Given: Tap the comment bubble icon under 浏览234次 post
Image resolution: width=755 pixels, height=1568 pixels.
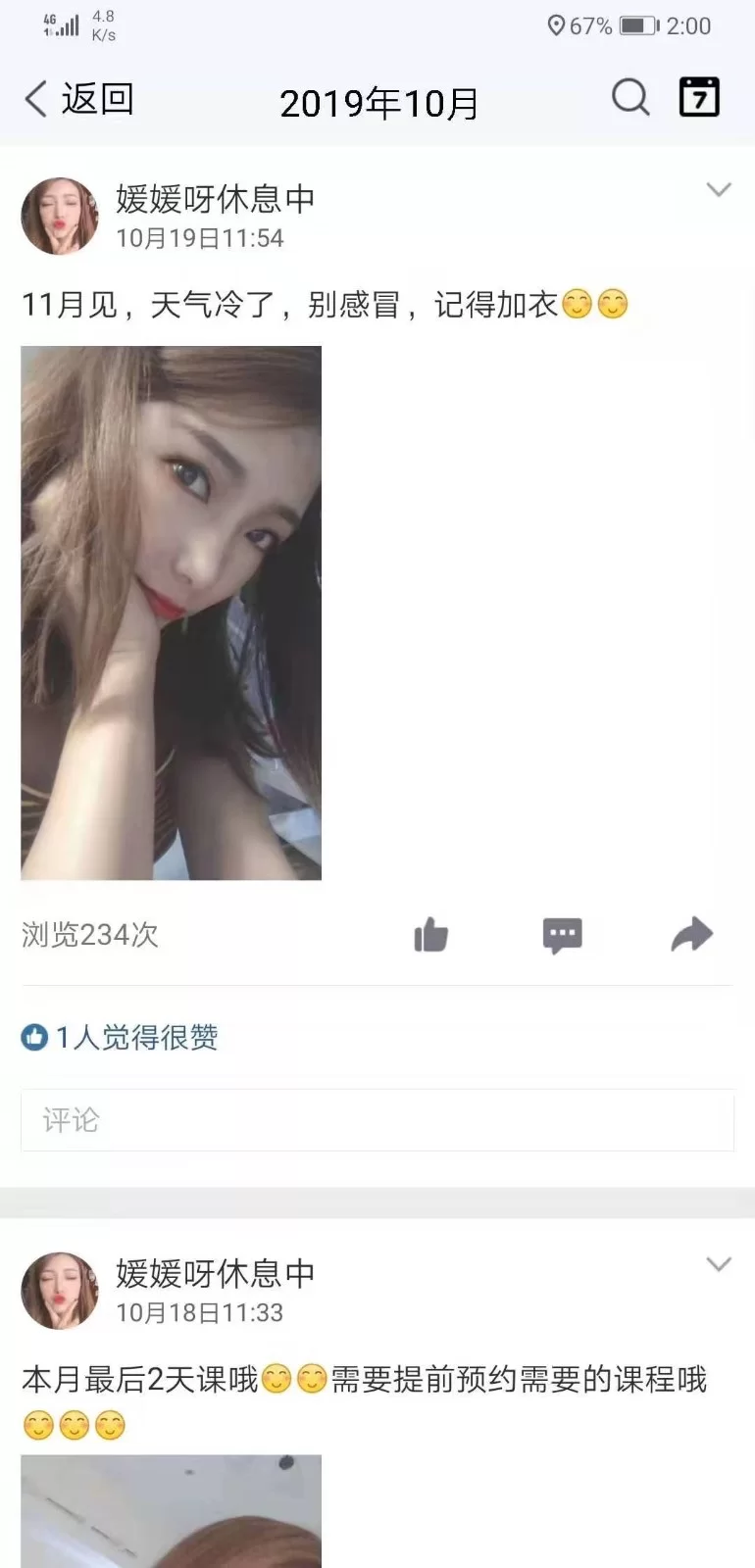Looking at the screenshot, I should [562, 935].
